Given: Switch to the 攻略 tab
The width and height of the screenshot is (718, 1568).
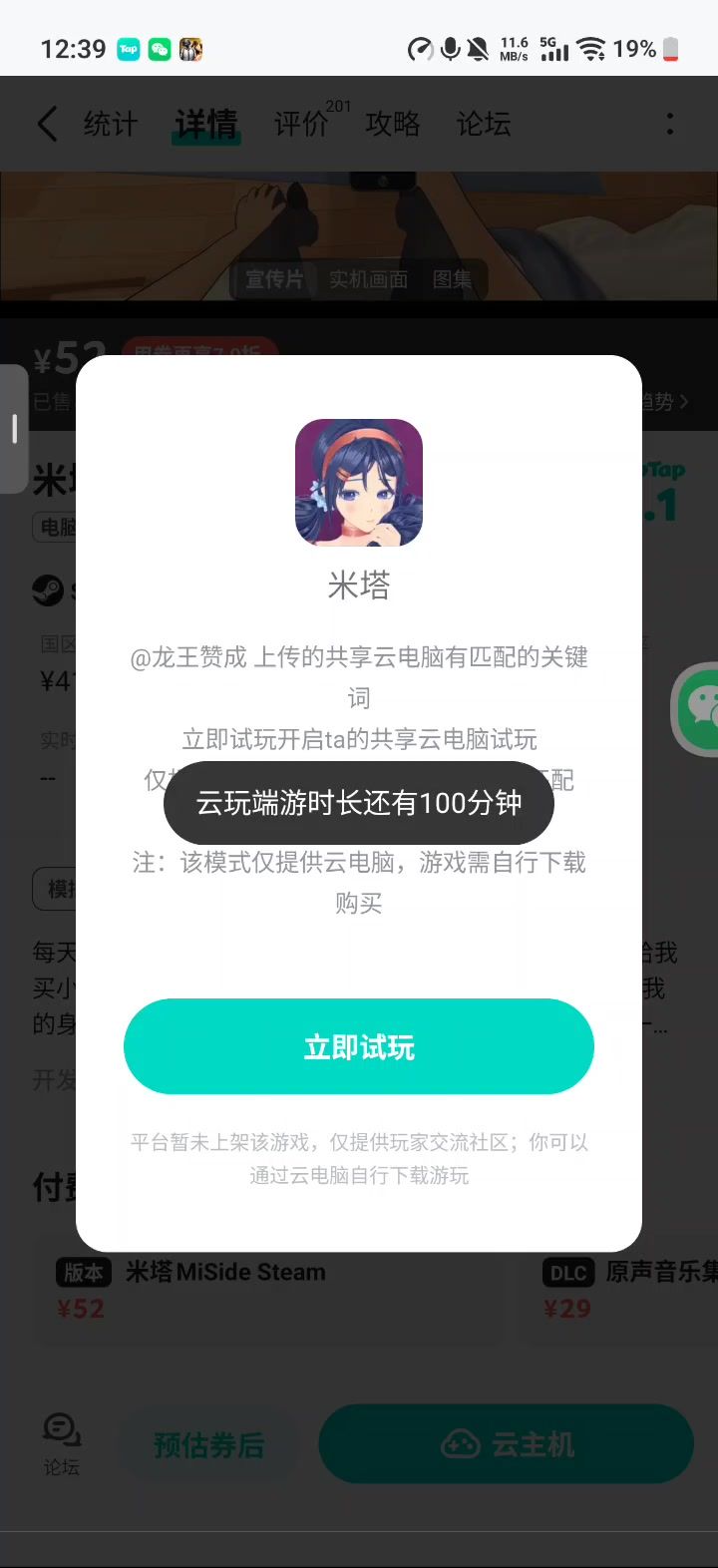Looking at the screenshot, I should [x=393, y=124].
